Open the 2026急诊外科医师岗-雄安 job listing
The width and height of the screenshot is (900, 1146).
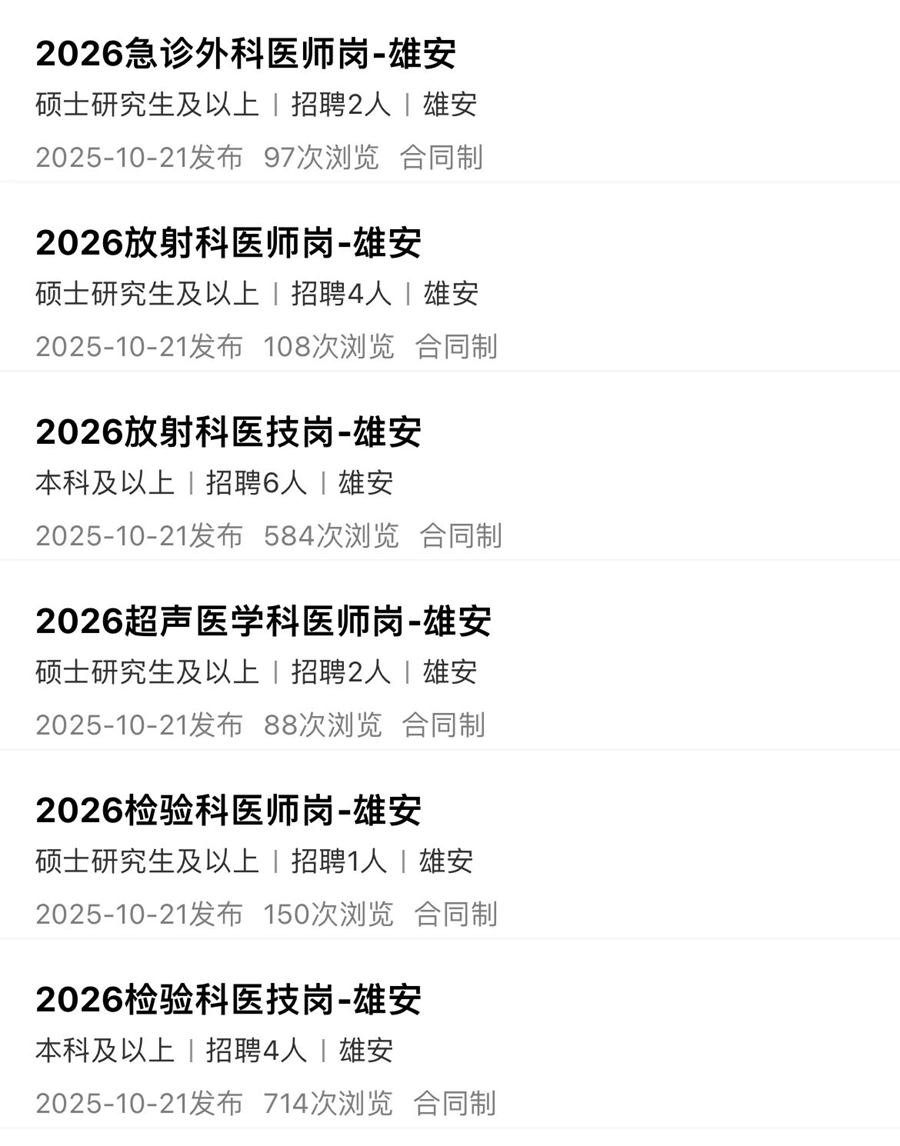click(x=246, y=54)
